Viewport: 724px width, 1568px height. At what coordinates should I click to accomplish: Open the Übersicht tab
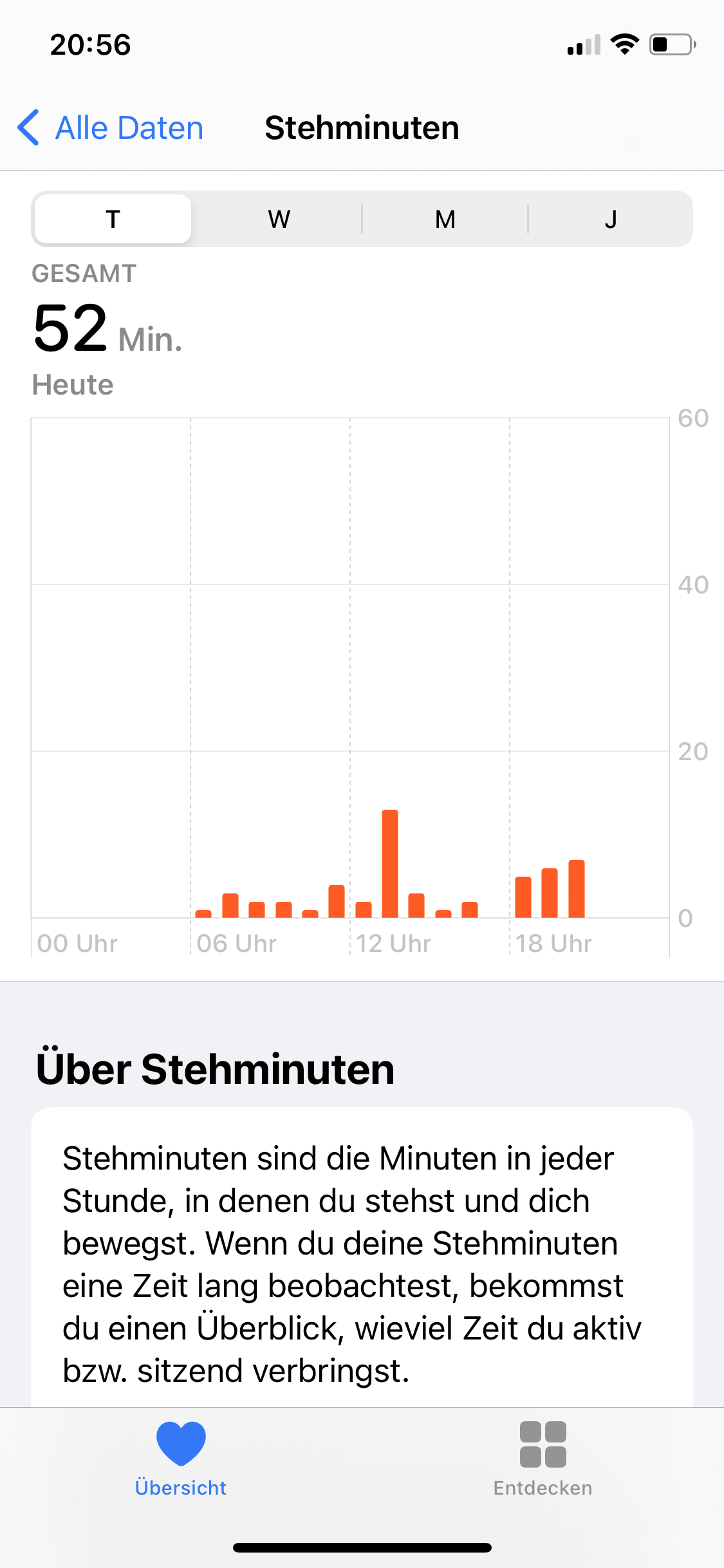pyautogui.click(x=181, y=1458)
